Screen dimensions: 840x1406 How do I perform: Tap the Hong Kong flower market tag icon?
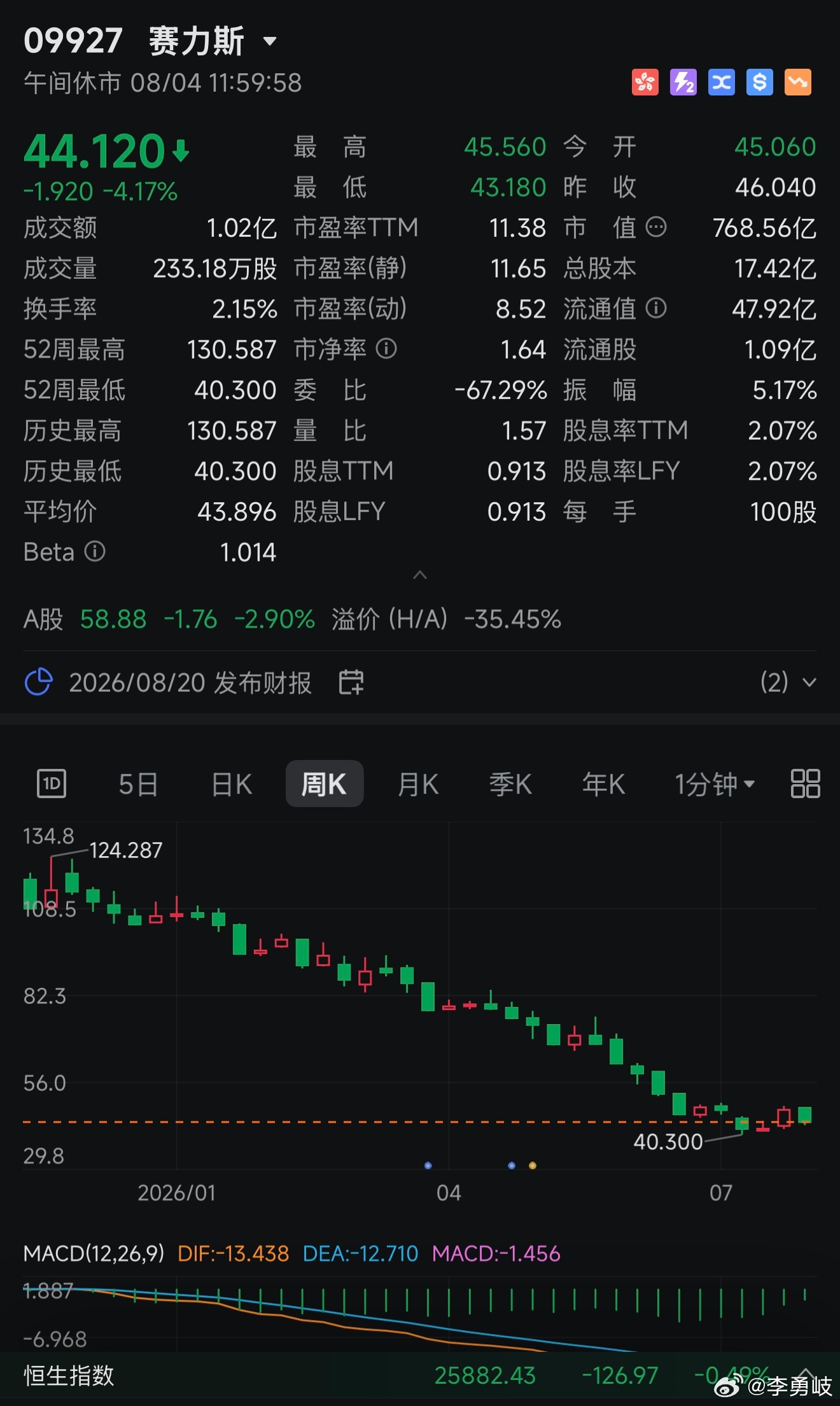point(645,82)
